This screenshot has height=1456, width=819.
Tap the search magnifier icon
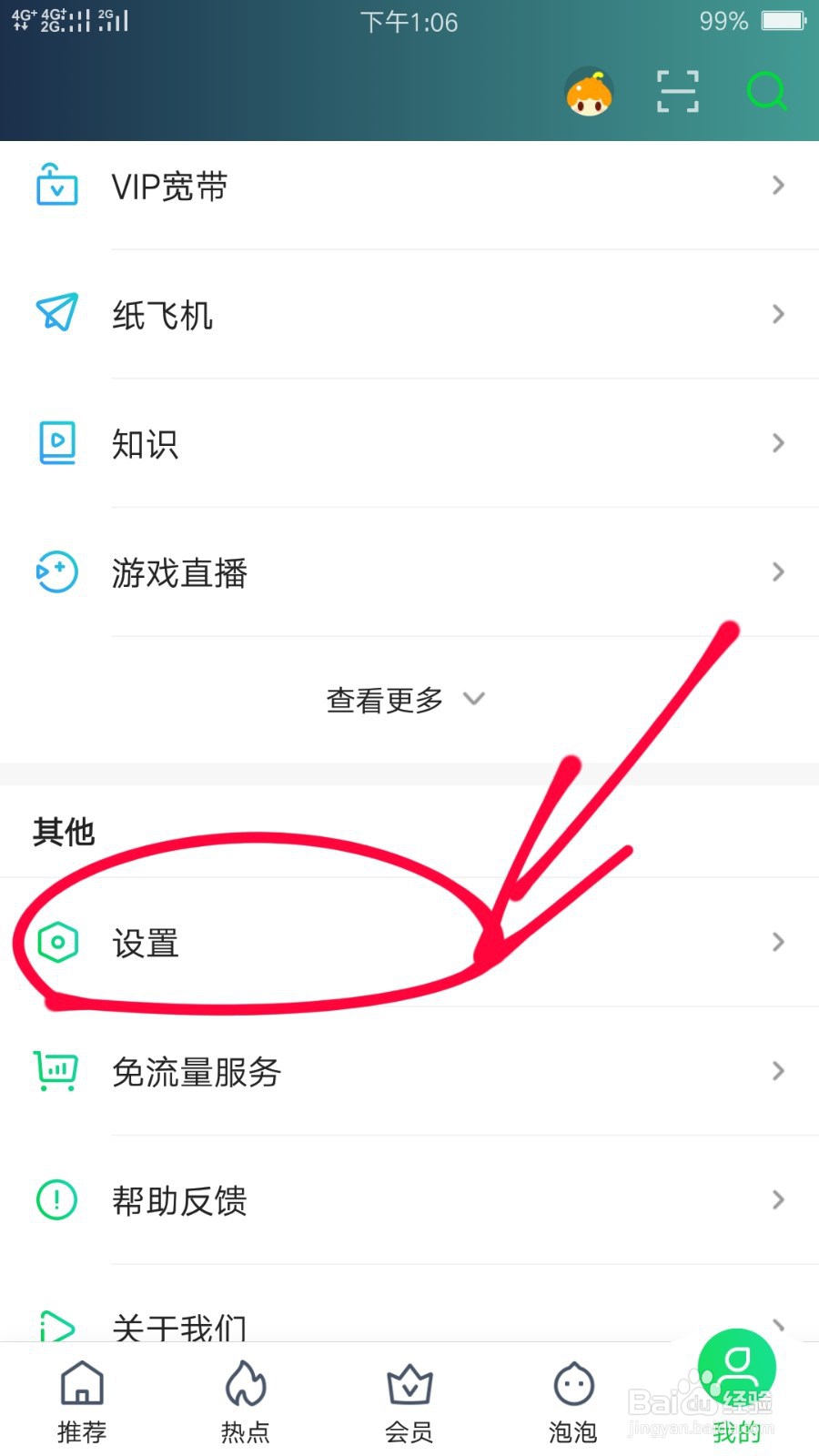tap(767, 92)
